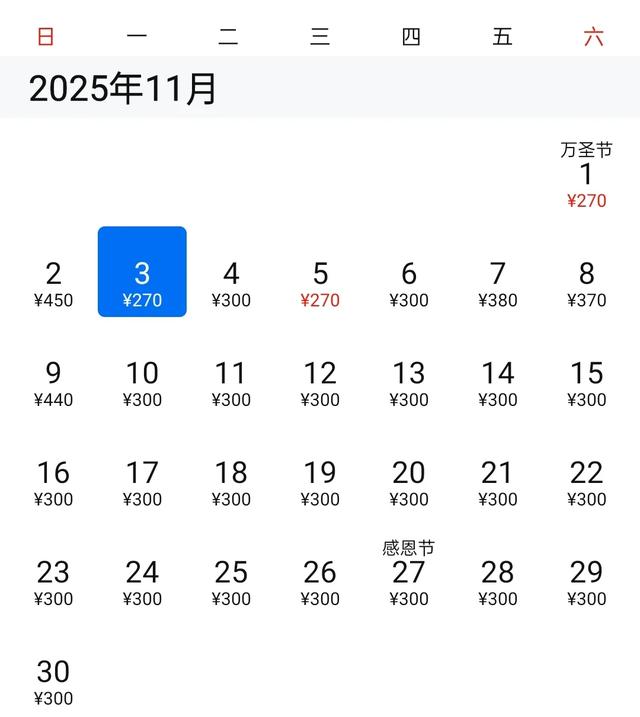The height and width of the screenshot is (717, 640).
Task: Tap November 19 priced ¥300
Action: tap(320, 482)
